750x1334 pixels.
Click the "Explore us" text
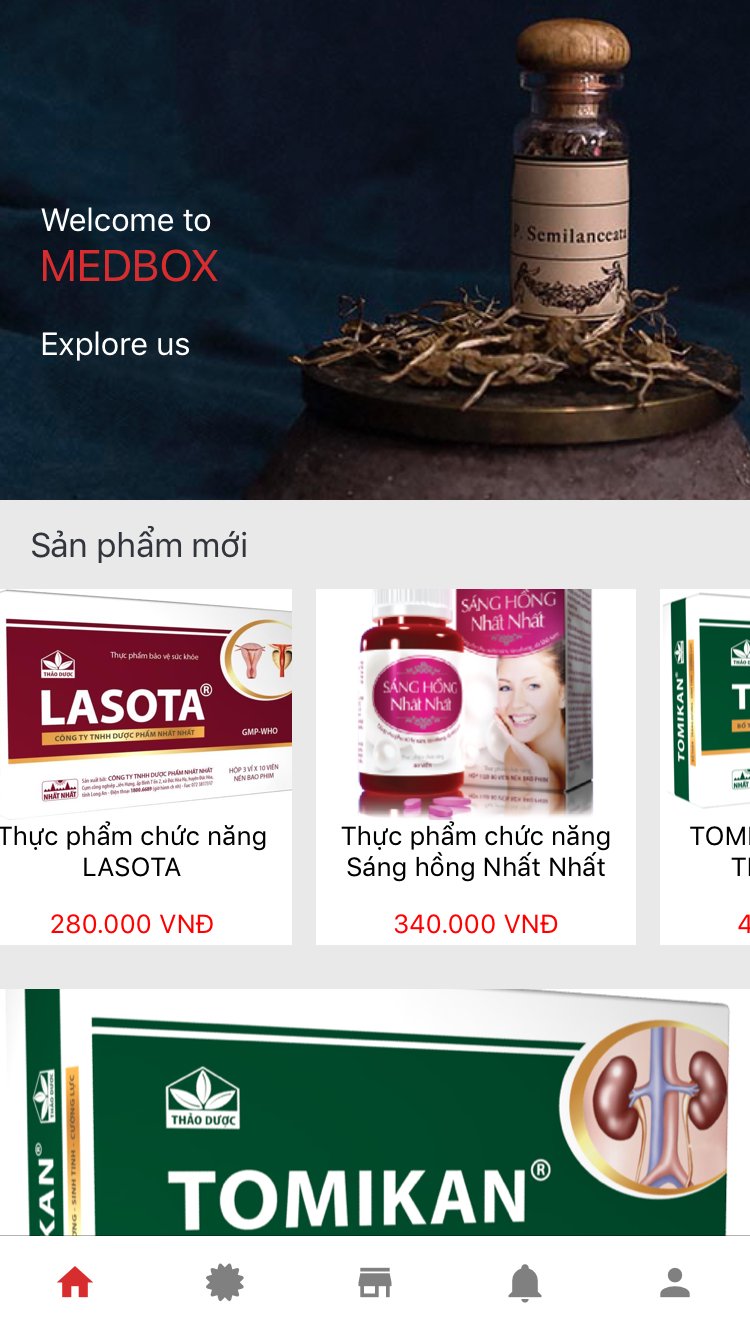(115, 344)
